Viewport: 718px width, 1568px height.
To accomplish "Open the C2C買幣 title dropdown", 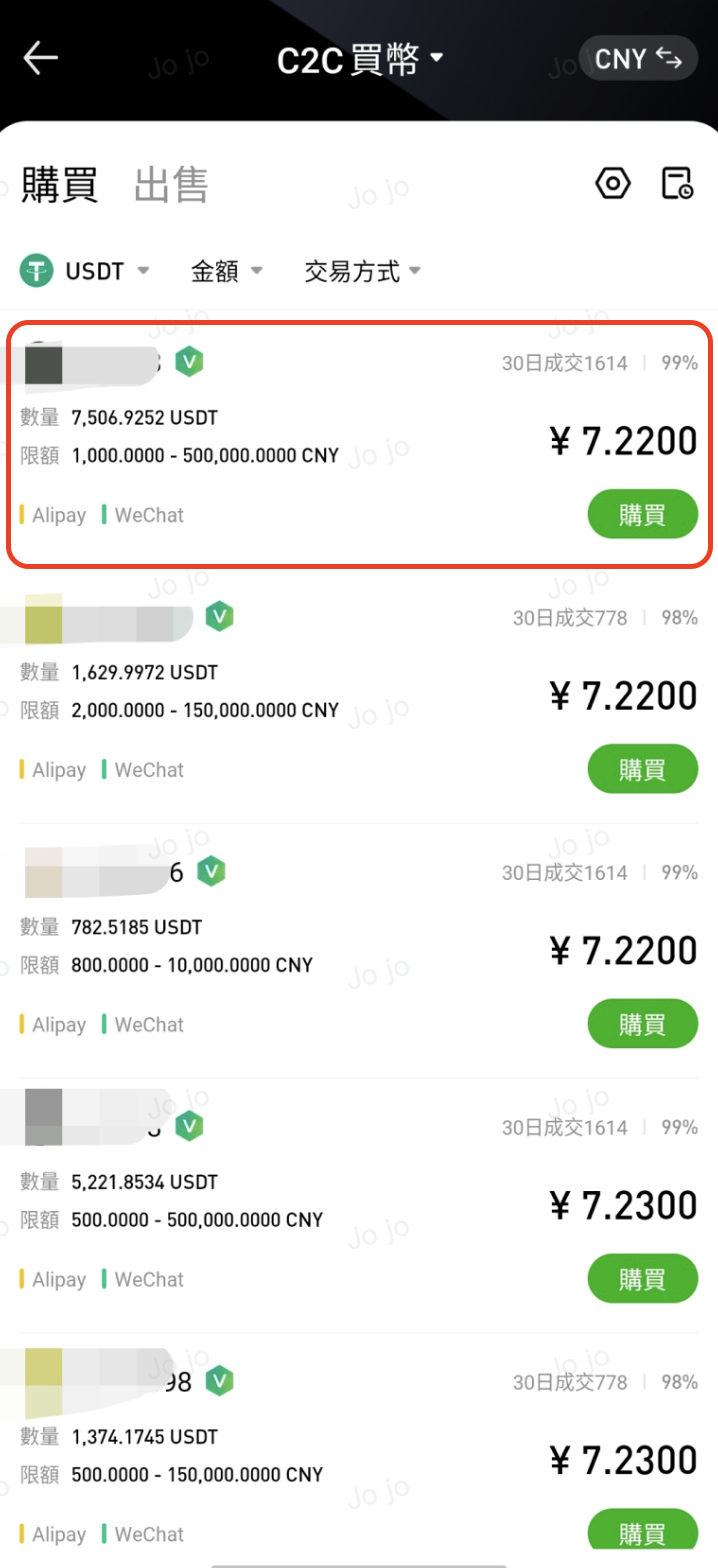I will [x=360, y=59].
